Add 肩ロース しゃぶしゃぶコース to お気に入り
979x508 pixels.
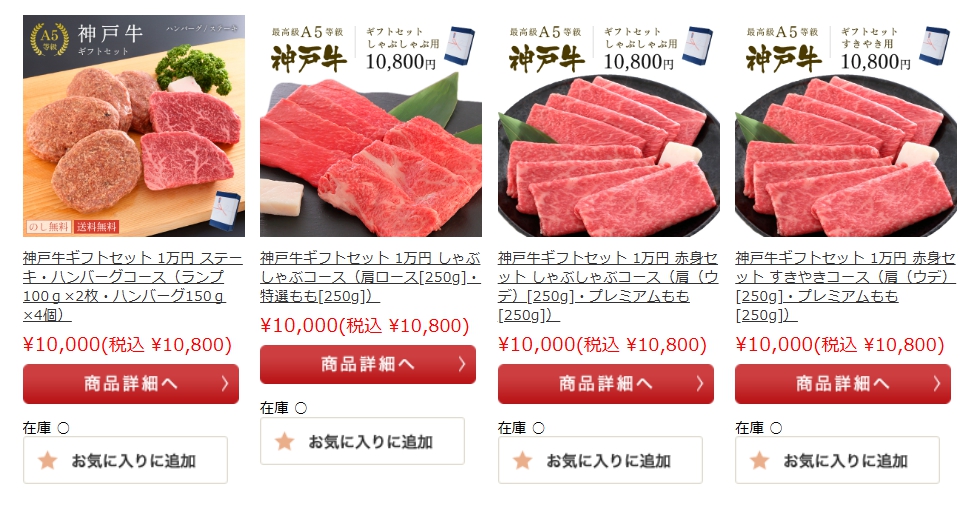tap(362, 442)
